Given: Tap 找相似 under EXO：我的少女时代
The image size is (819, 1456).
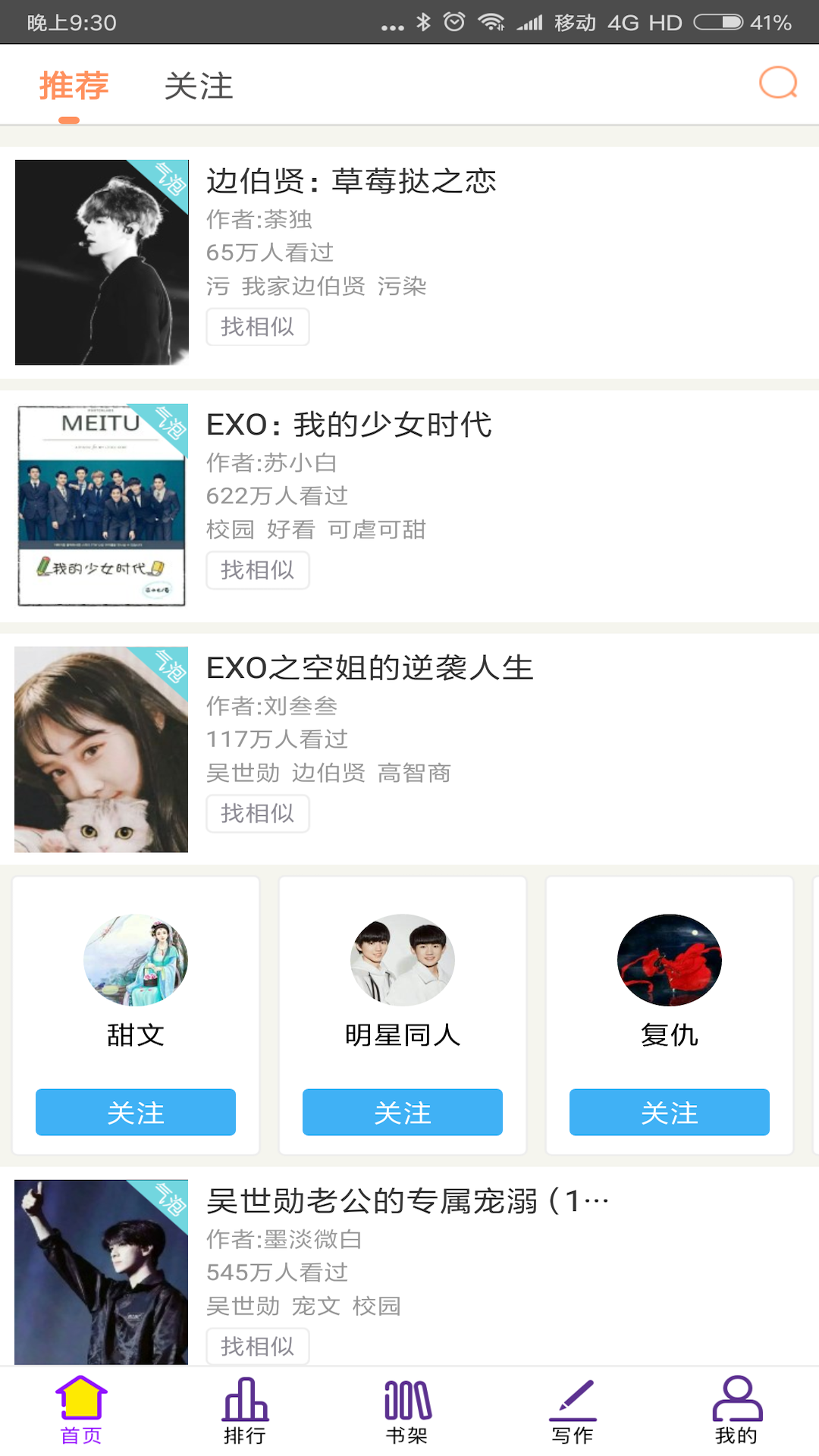Looking at the screenshot, I should click(x=257, y=570).
